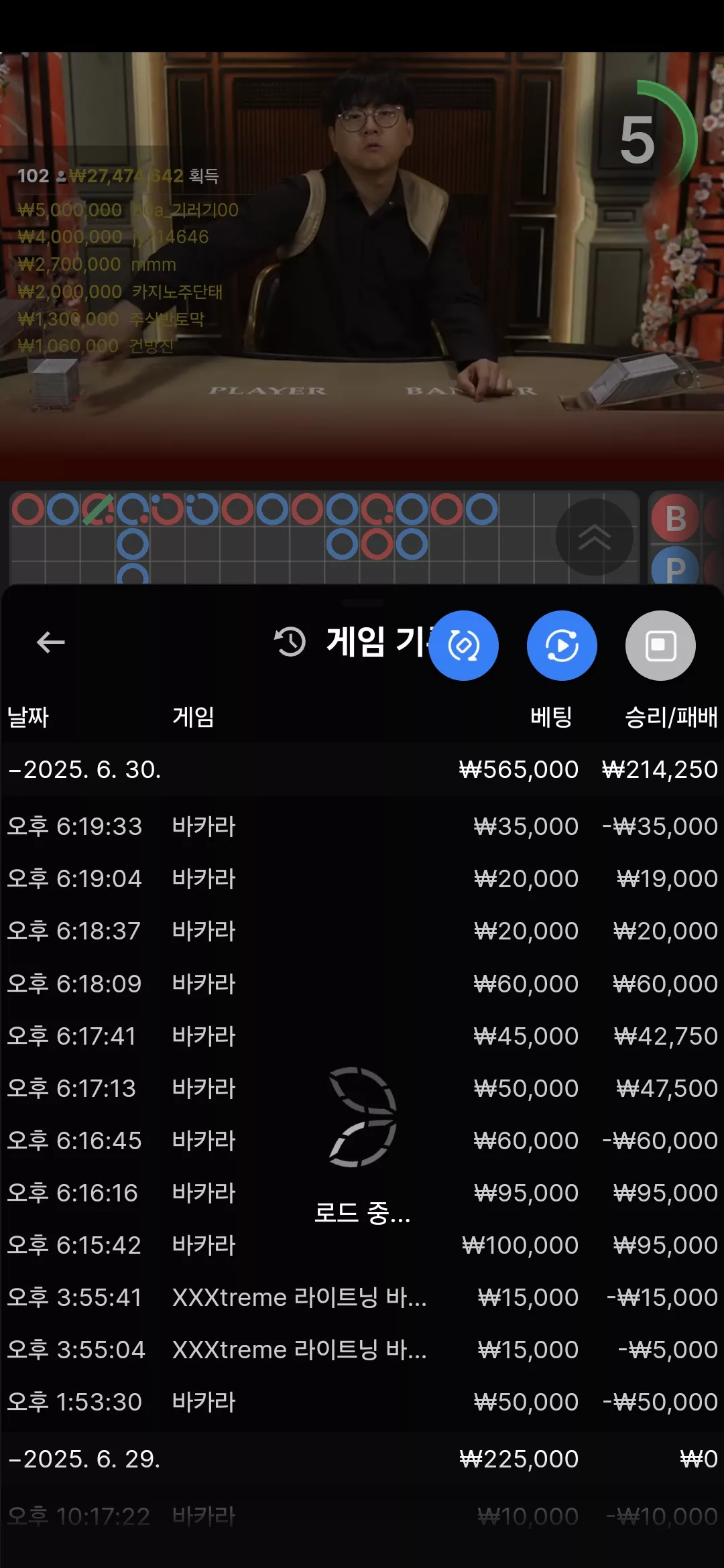The image size is (724, 1568).
Task: Open the 오후 10:17:22 바카라 record
Action: (362, 1516)
